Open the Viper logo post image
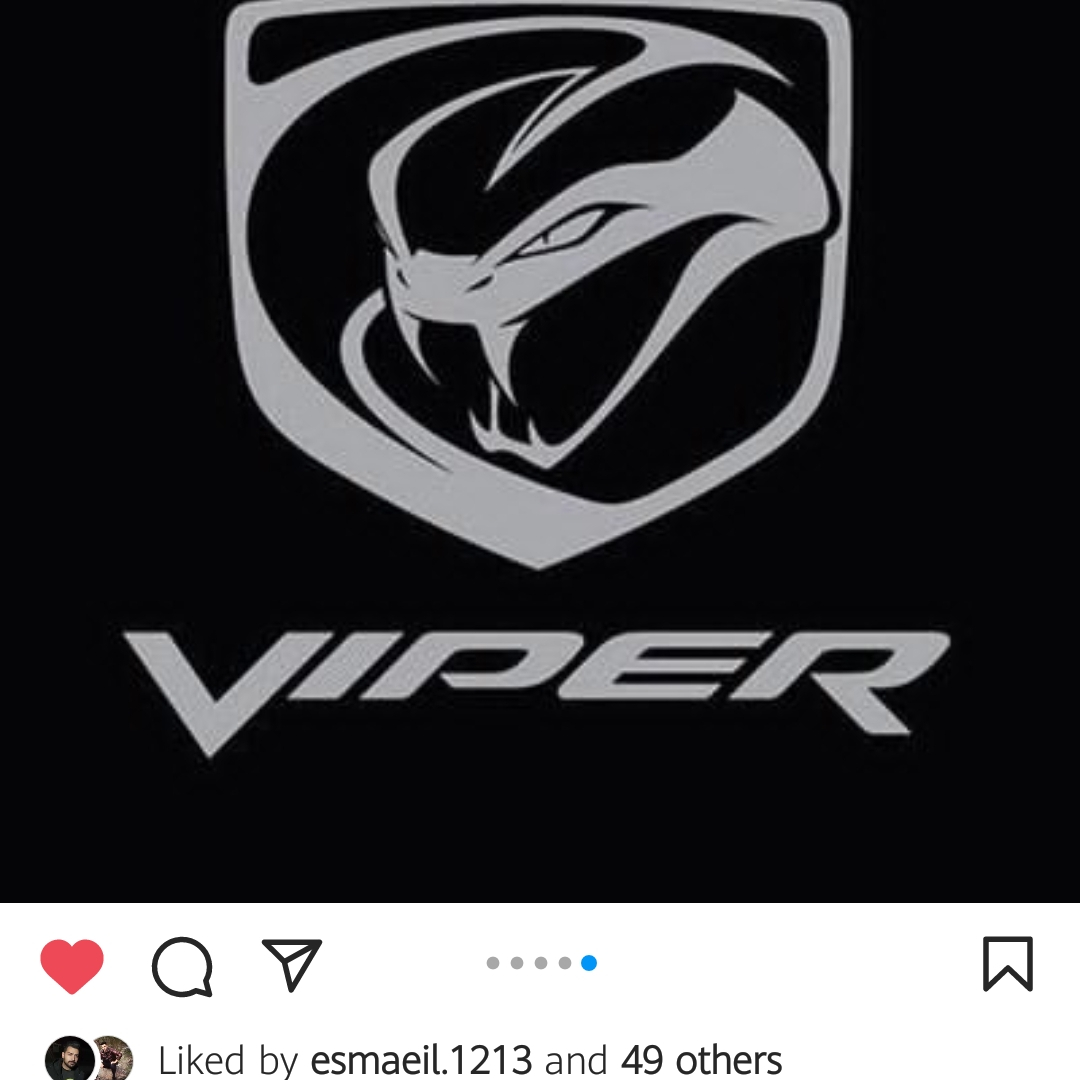 pyautogui.click(x=540, y=450)
